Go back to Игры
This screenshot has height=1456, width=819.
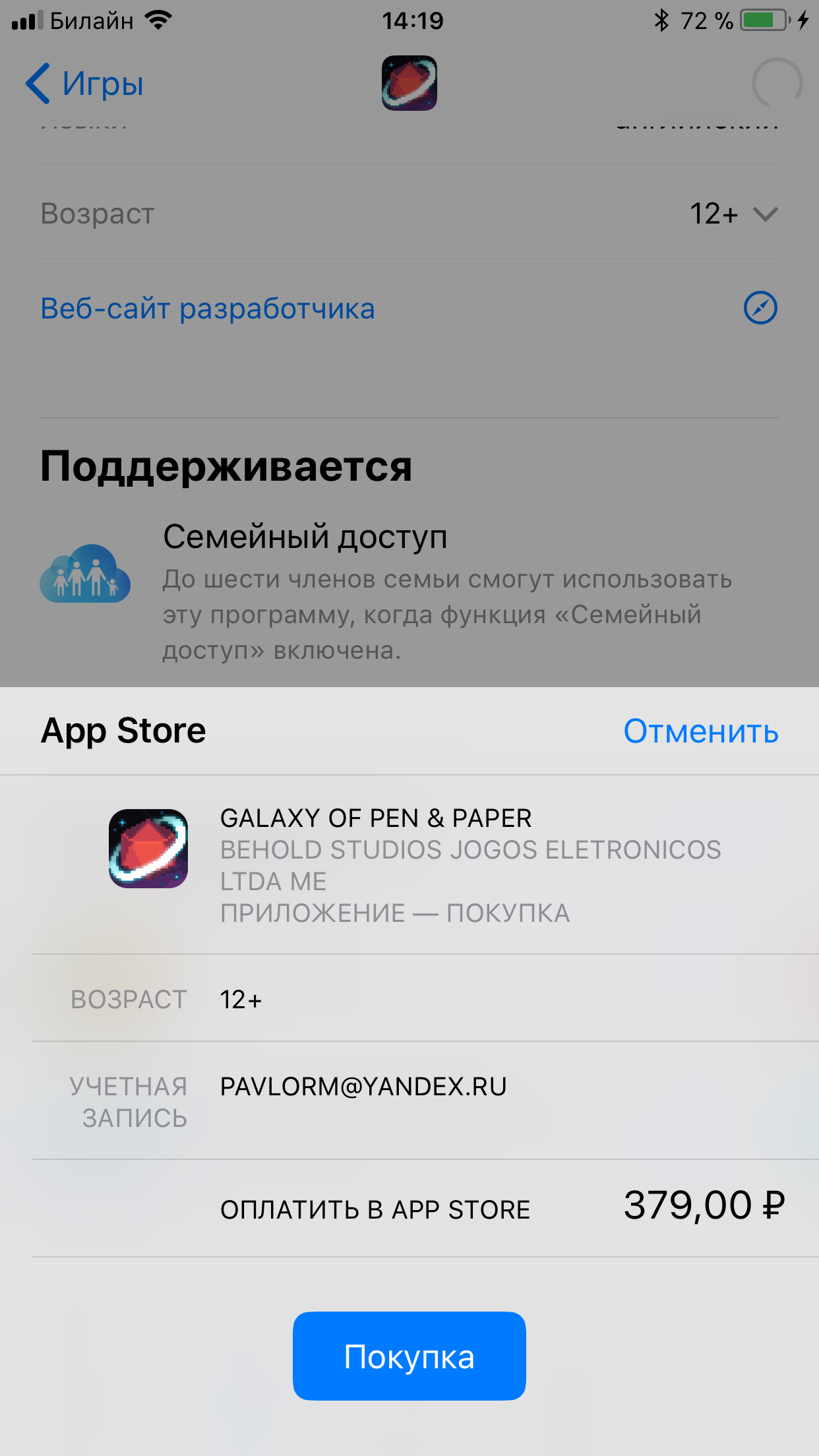[x=84, y=84]
